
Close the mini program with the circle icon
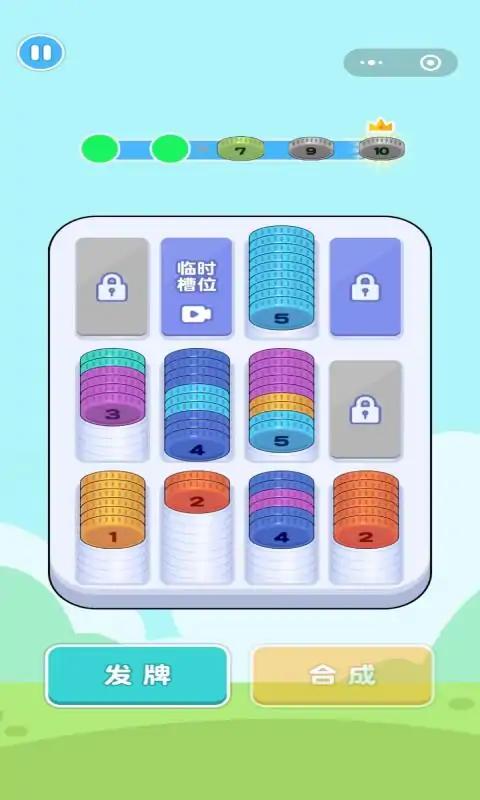[x=430, y=63]
